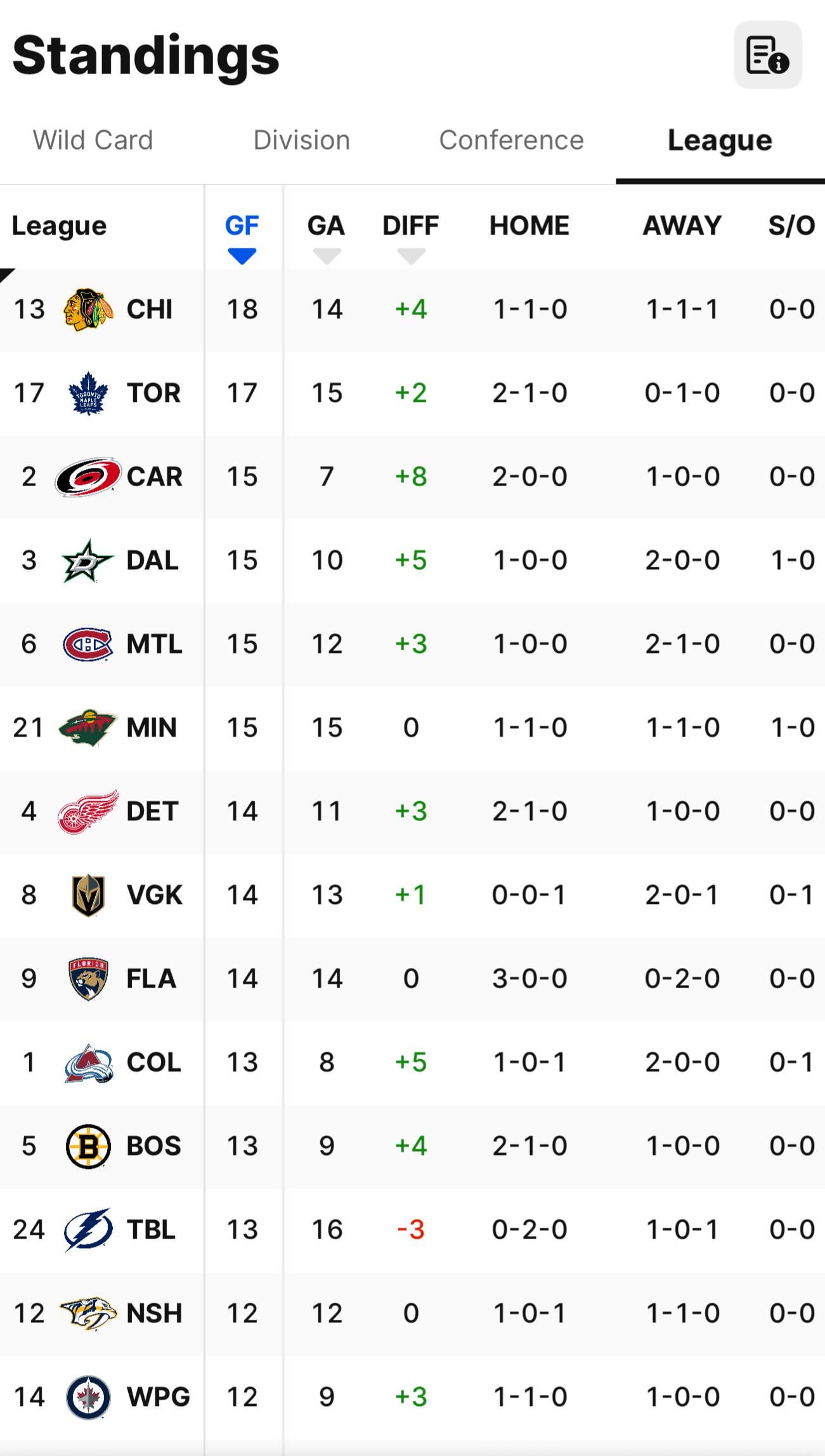Switch to the Wild Card tab
Image resolution: width=825 pixels, height=1456 pixels.
coord(93,140)
